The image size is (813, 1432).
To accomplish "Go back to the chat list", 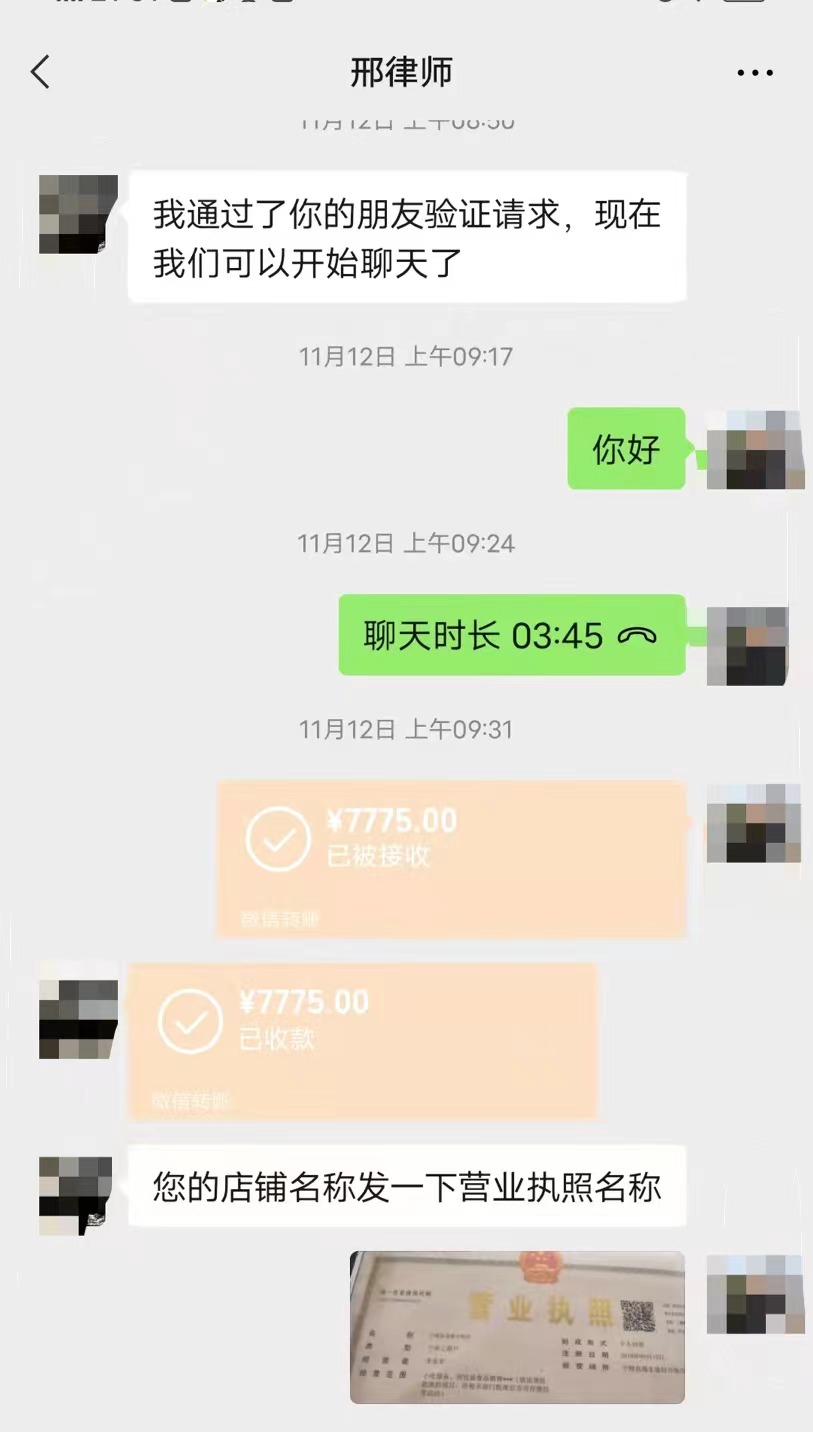I will (x=40, y=72).
